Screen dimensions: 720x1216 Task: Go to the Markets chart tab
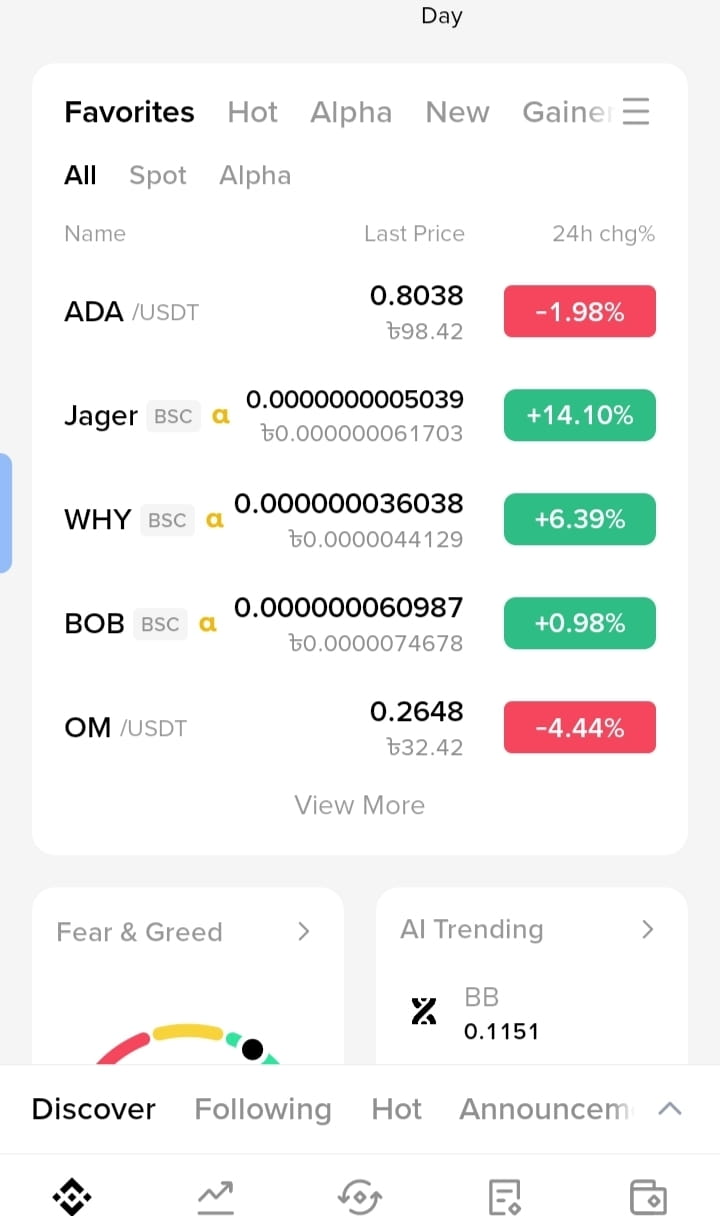point(216,1196)
